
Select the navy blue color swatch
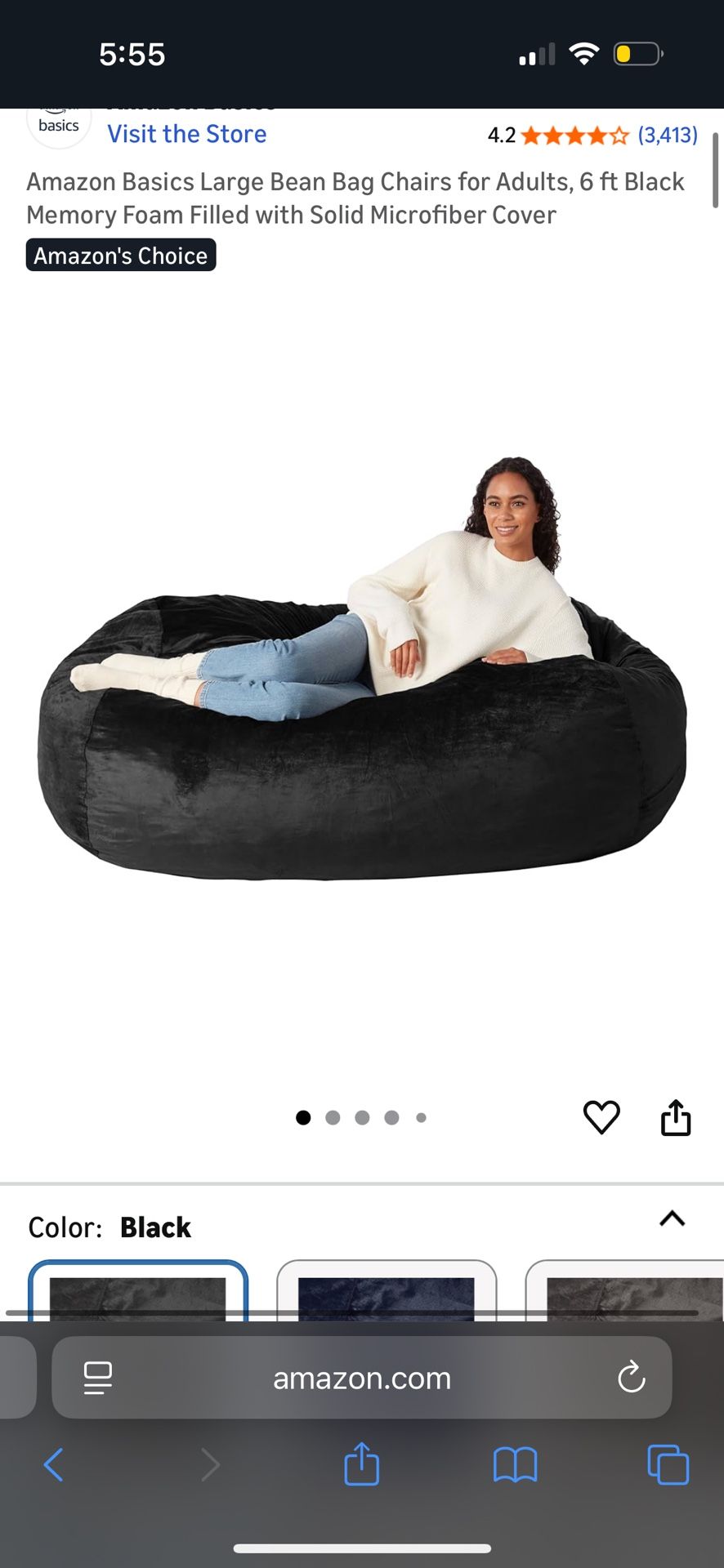coord(387,1296)
